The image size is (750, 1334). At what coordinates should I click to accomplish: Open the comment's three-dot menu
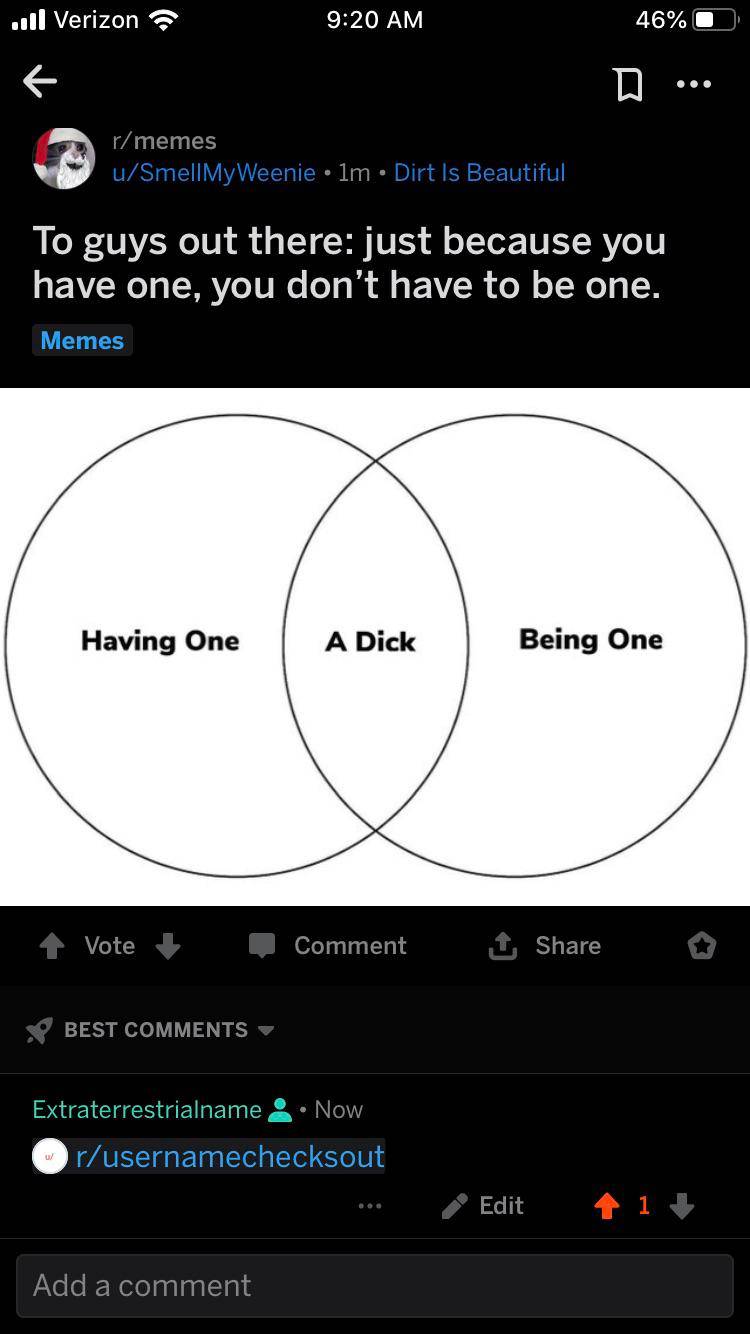(370, 1207)
